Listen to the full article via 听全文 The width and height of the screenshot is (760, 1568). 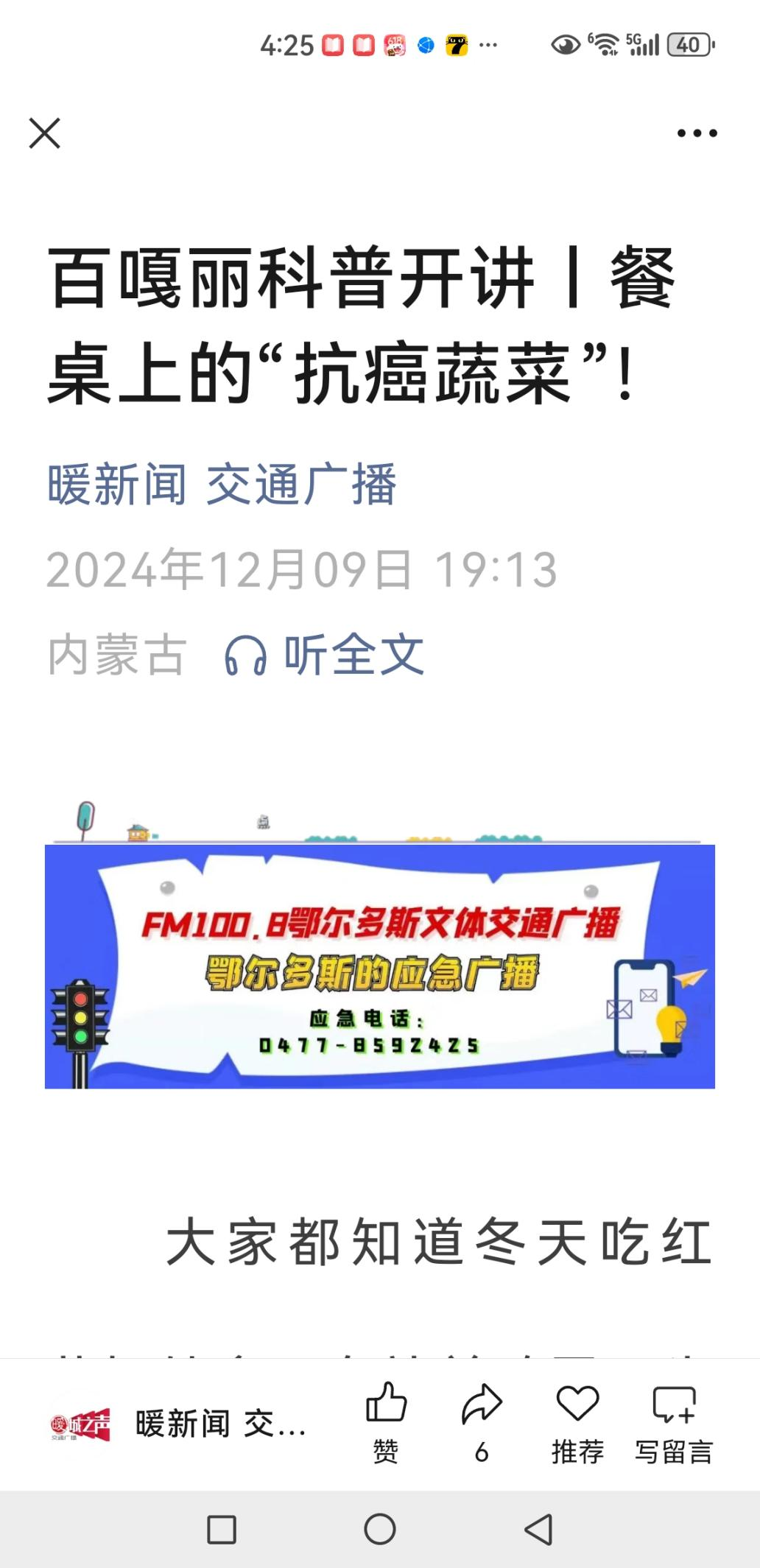click(x=325, y=654)
